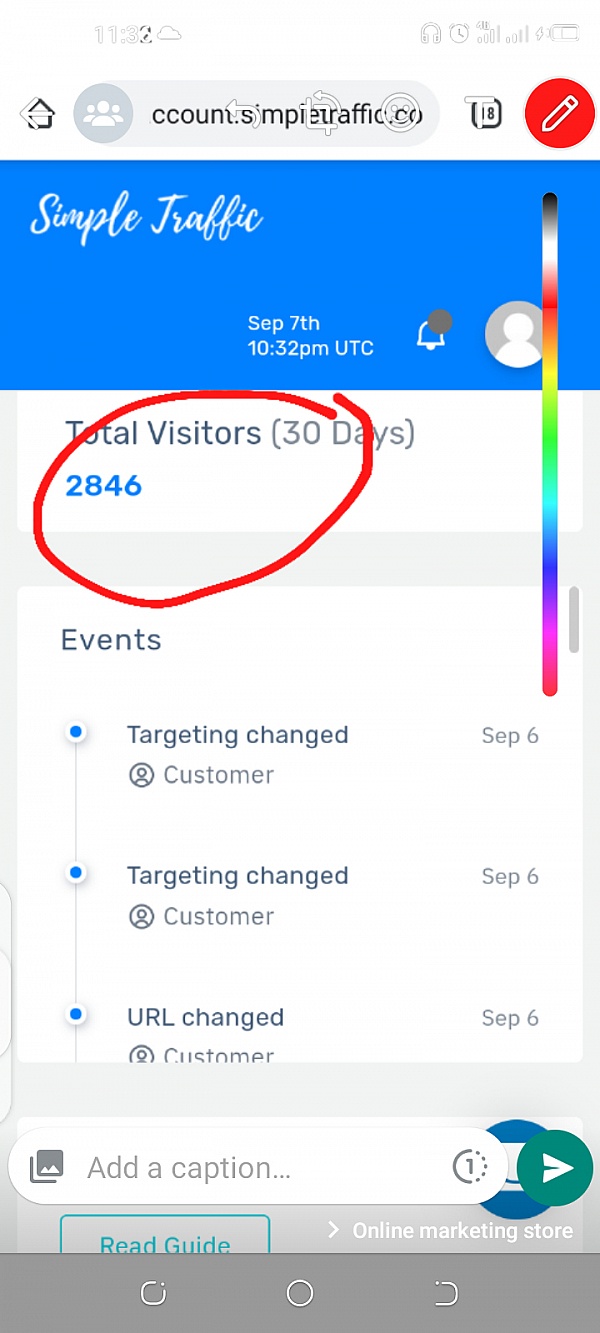Tap the Online marketing store recipient
Viewport: 600px width, 1333px height.
coord(451,1230)
